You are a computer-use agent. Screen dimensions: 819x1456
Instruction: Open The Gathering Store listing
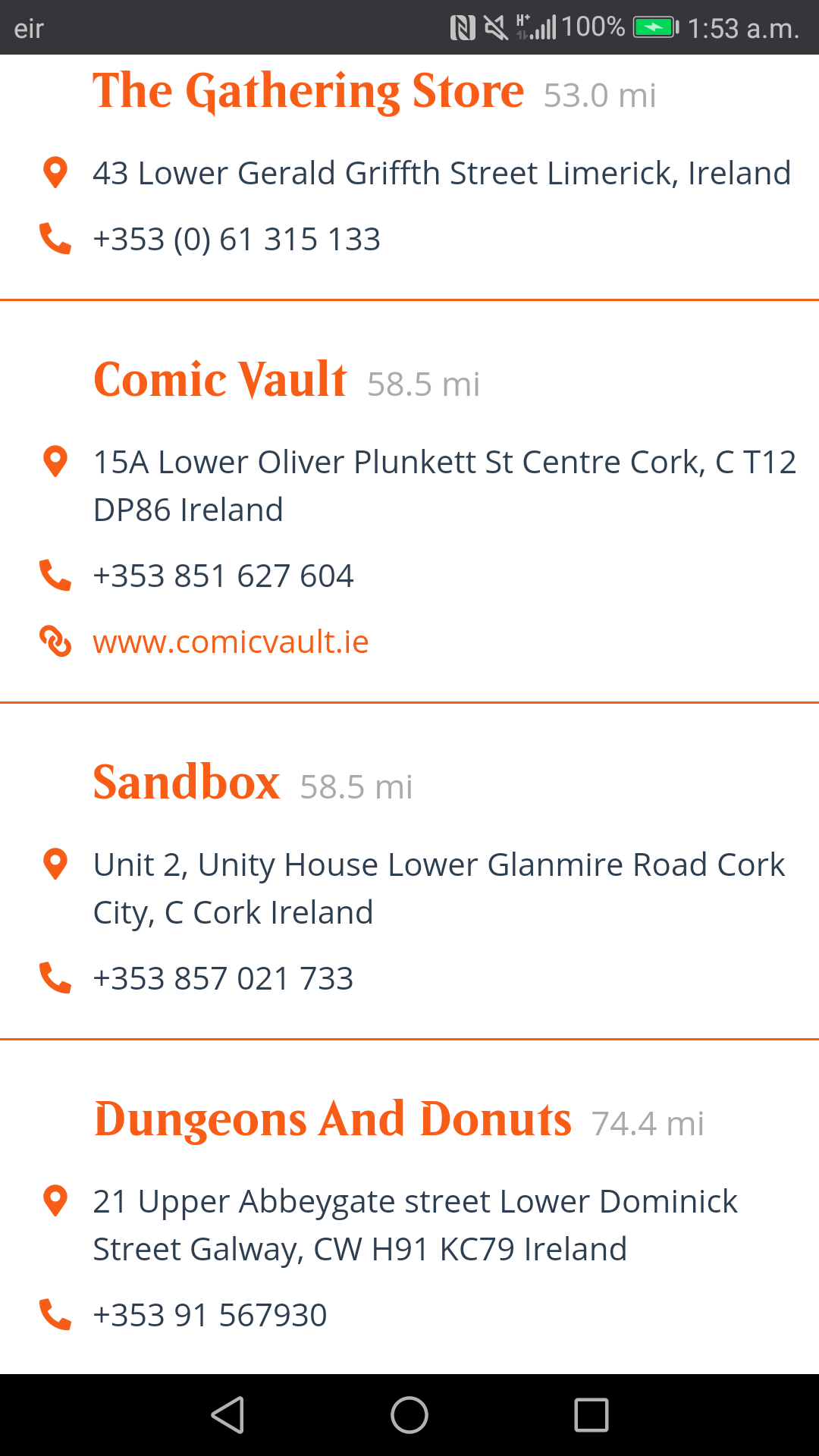(309, 92)
